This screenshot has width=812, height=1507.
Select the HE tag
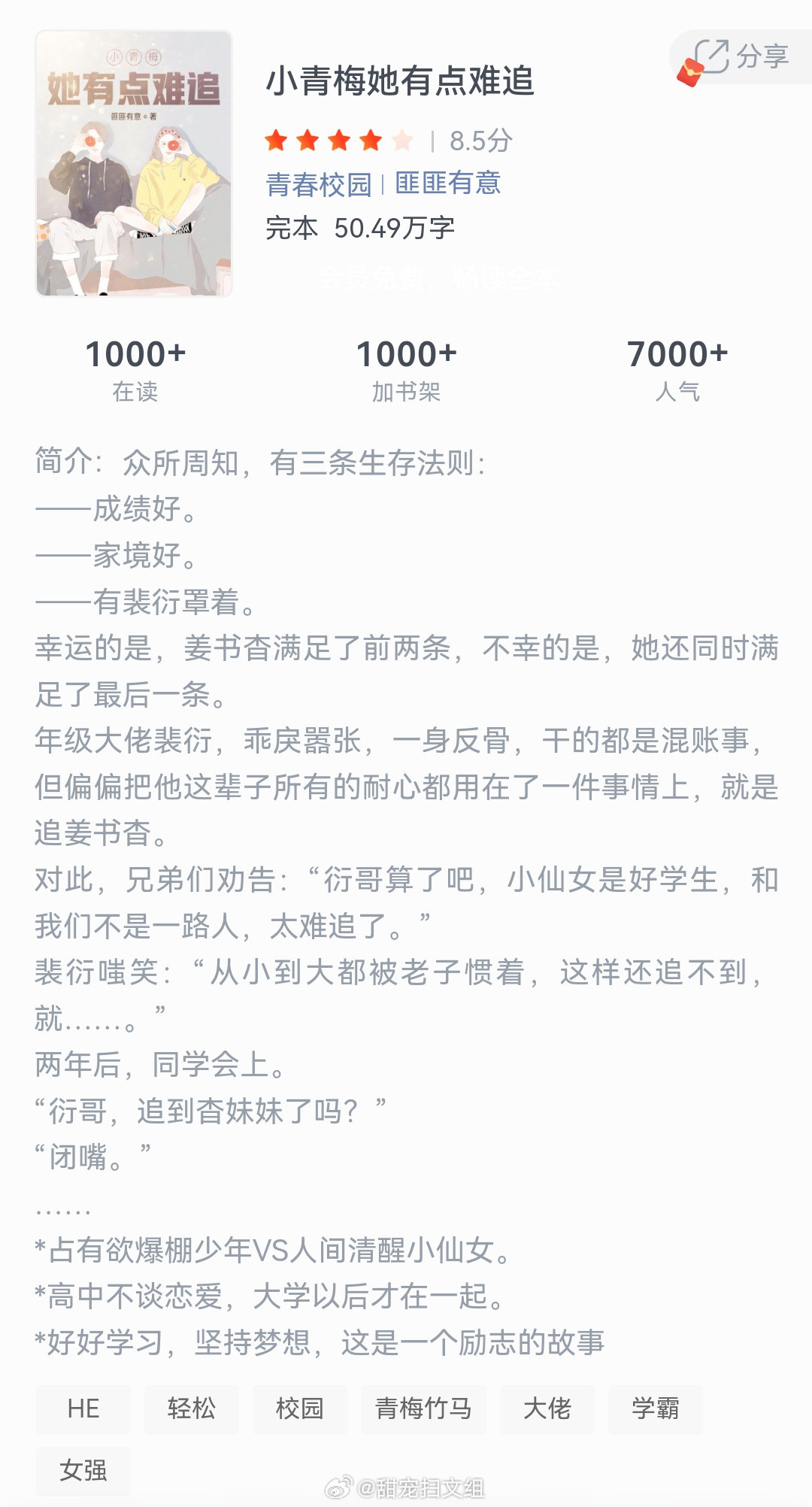click(x=83, y=1409)
